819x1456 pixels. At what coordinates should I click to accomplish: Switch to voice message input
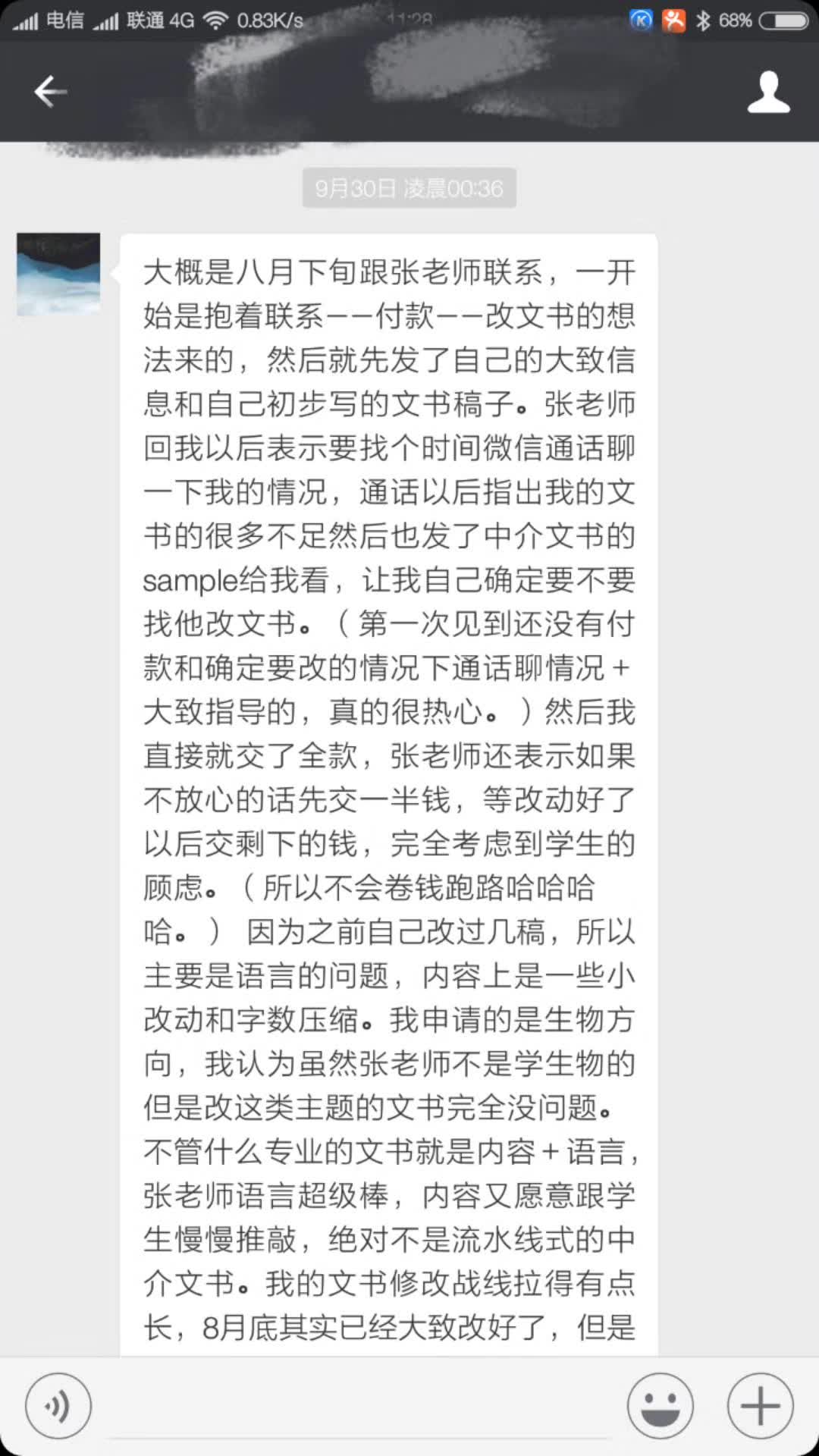[x=58, y=1406]
